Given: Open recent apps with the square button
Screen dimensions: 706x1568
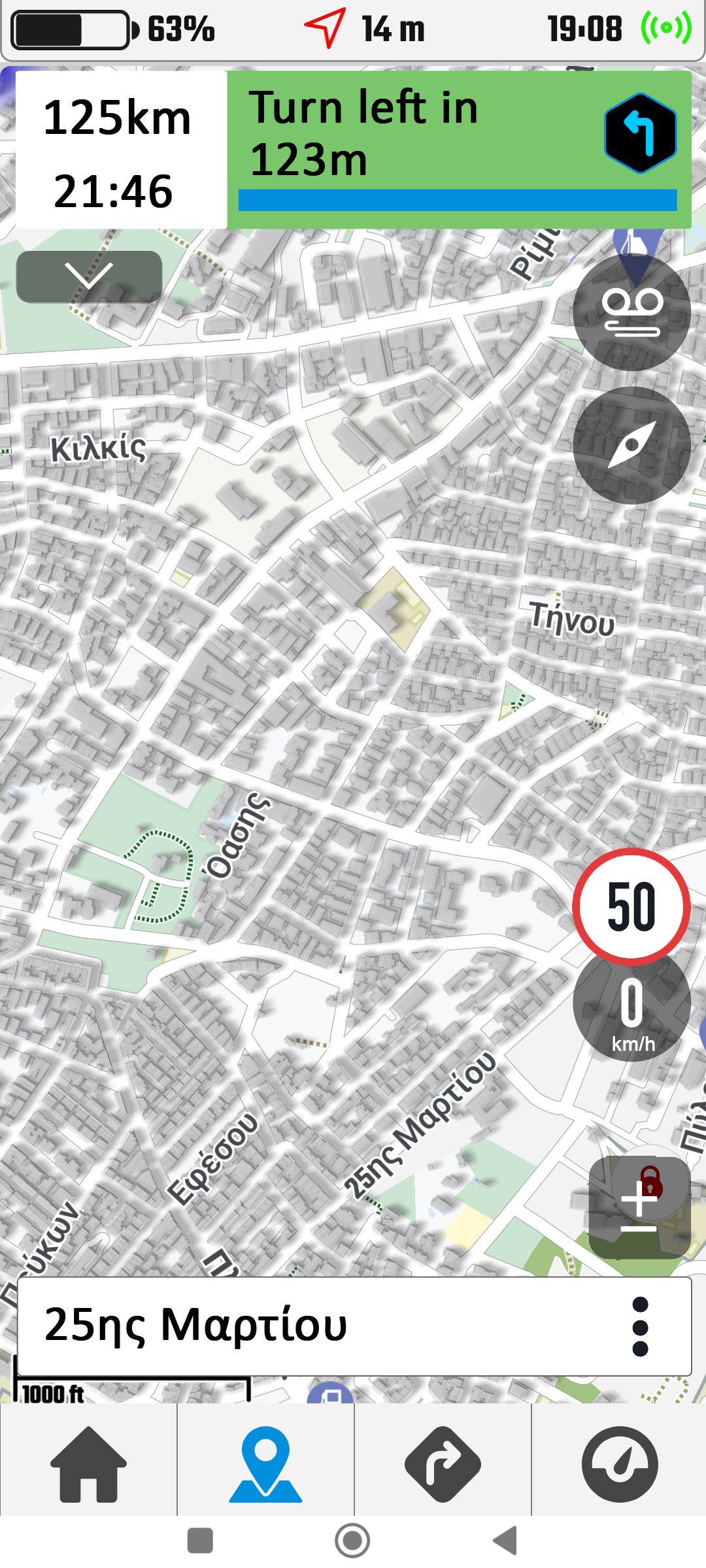Looking at the screenshot, I should (x=200, y=1541).
